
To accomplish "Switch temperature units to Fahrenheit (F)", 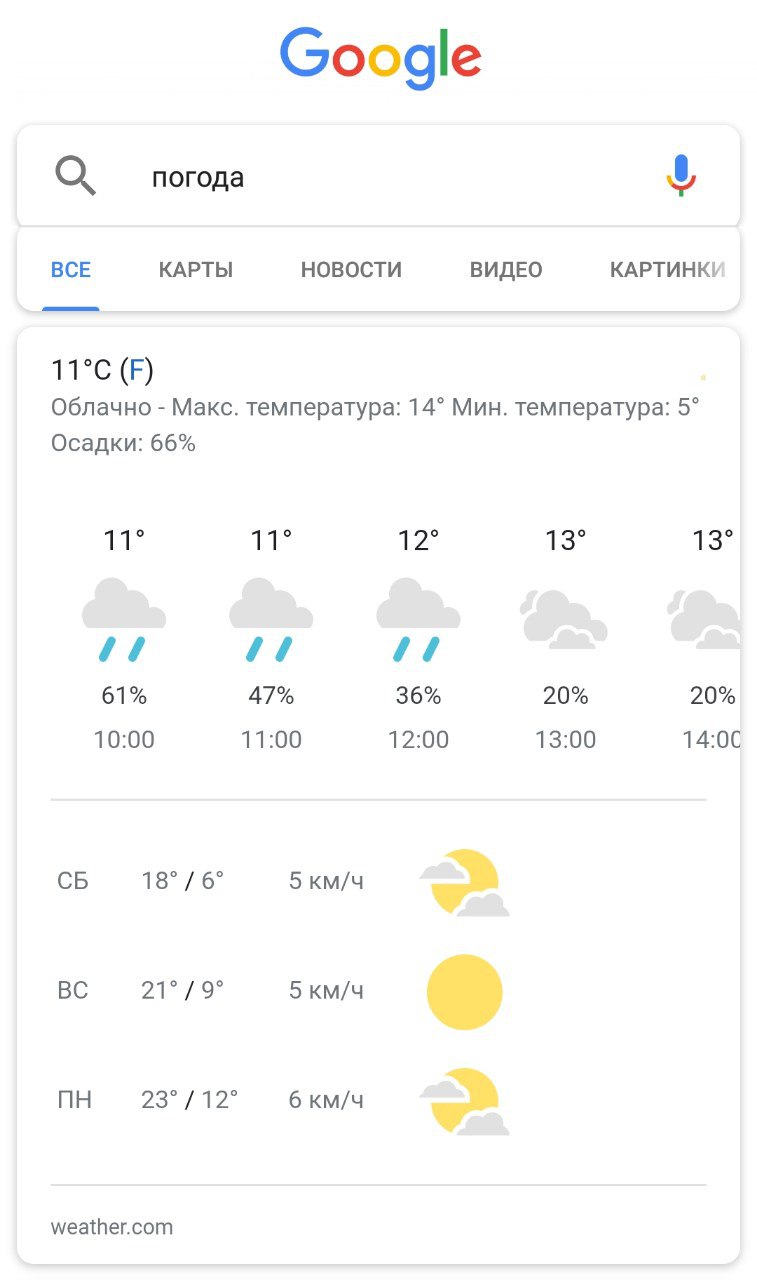I will (x=137, y=370).
